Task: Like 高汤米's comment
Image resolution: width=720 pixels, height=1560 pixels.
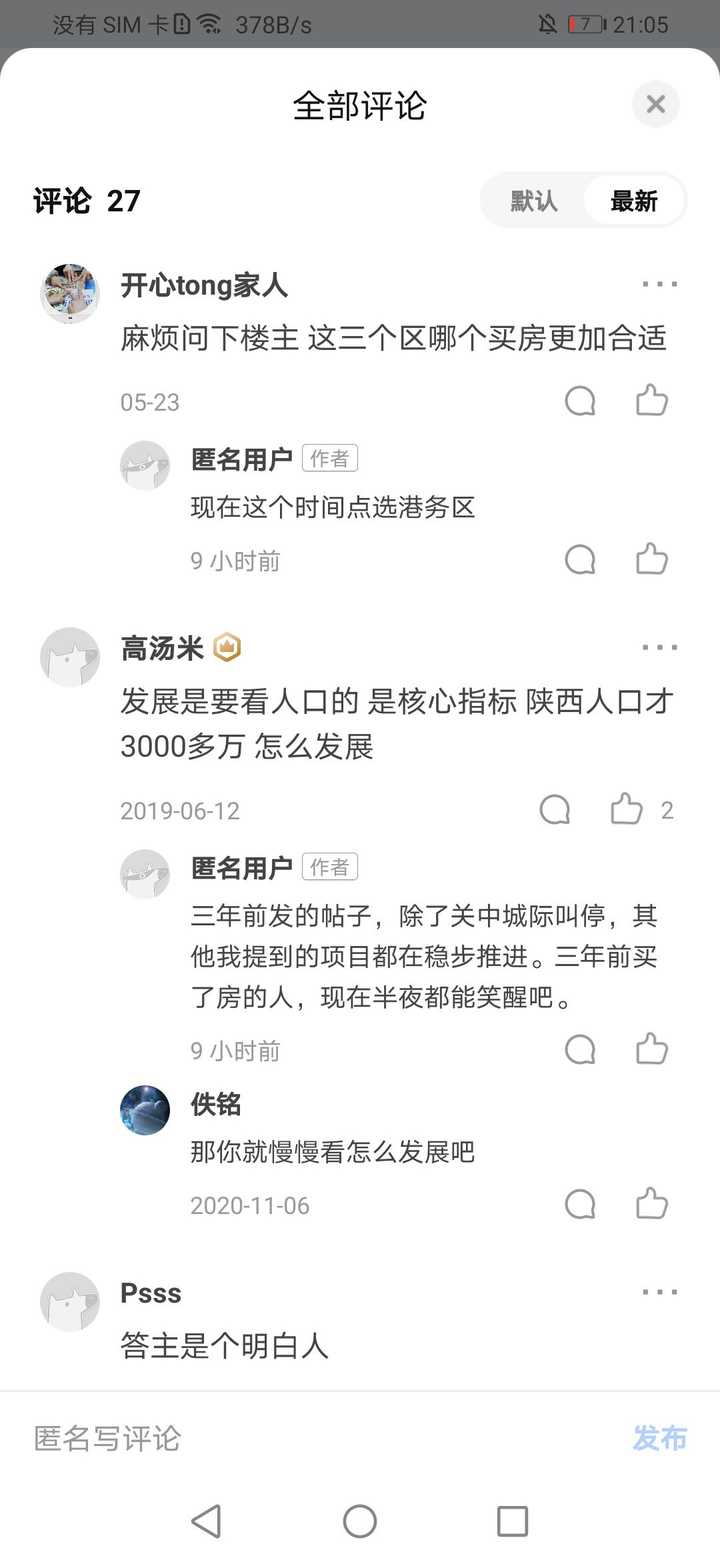Action: [x=627, y=809]
